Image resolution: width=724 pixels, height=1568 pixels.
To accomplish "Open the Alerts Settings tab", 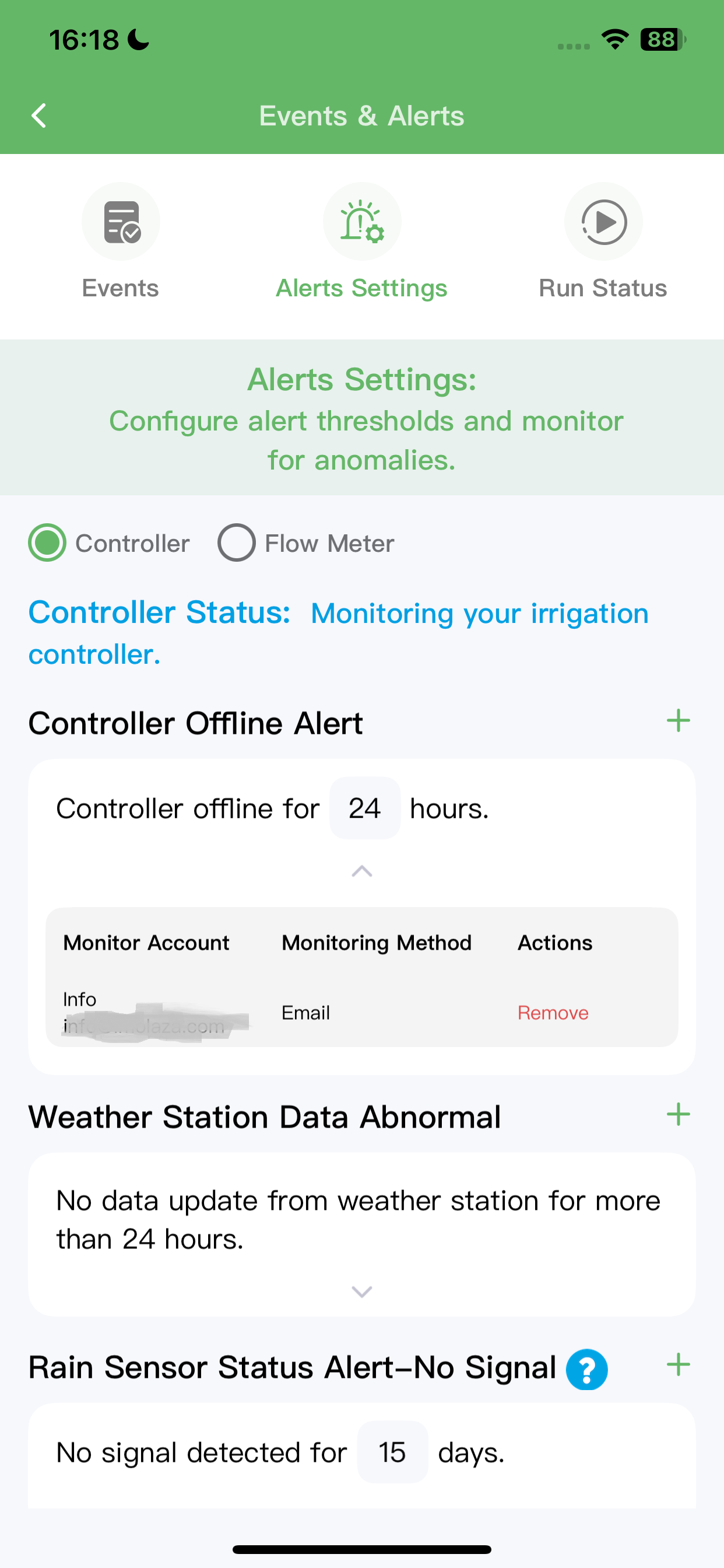I will tap(362, 242).
